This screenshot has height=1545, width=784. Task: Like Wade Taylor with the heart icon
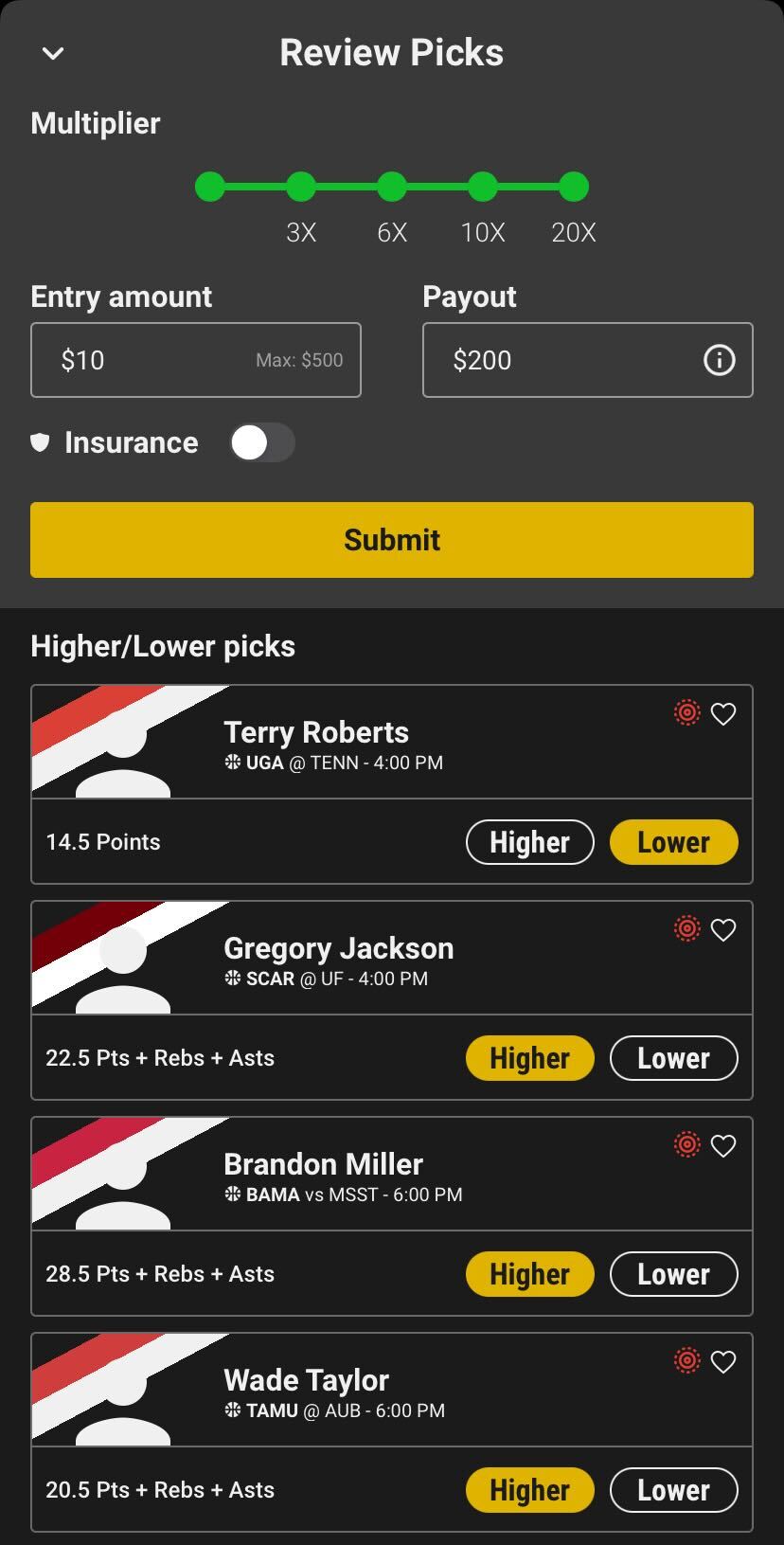723,1362
